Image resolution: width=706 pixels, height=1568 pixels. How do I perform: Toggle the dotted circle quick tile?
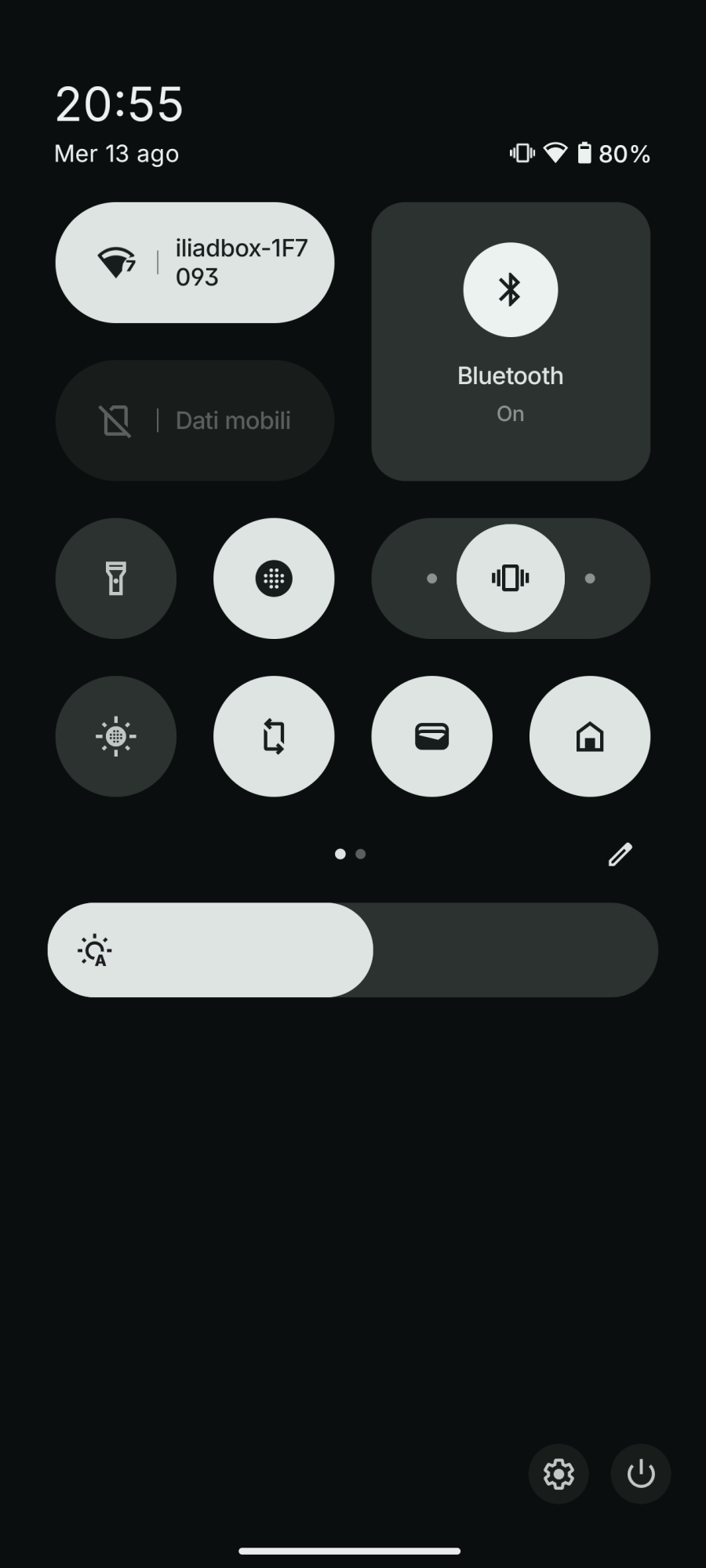point(274,579)
